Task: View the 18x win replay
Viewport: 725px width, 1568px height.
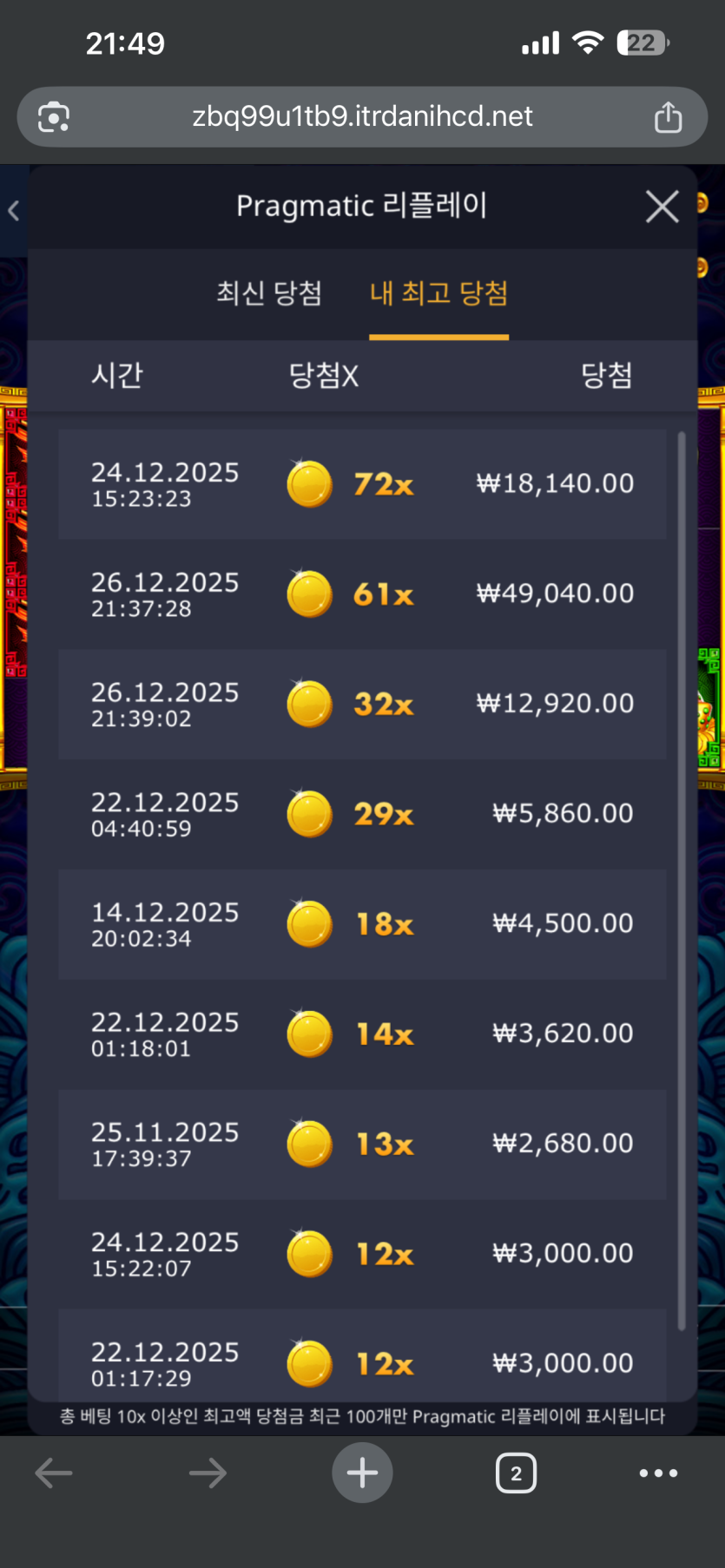Action: [x=362, y=924]
